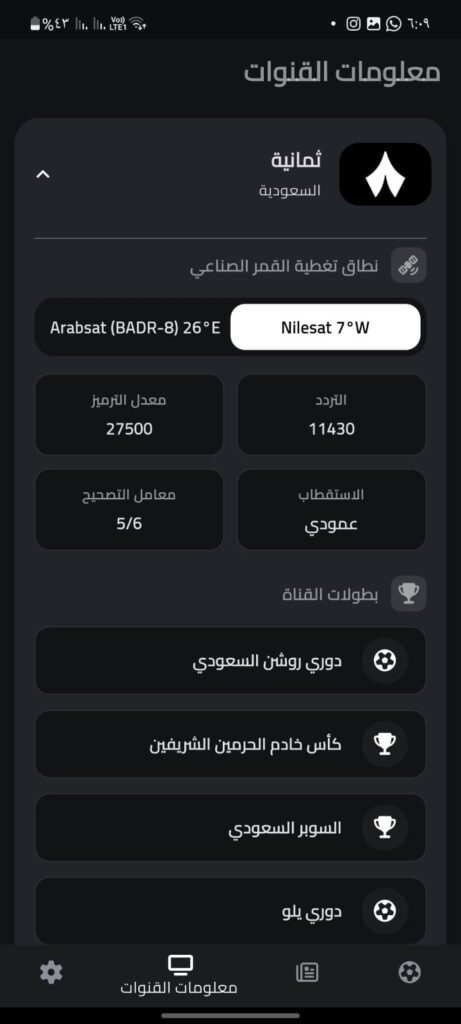Collapse the ثمانية channel card
Screen dimensions: 461x1024
click(43, 174)
